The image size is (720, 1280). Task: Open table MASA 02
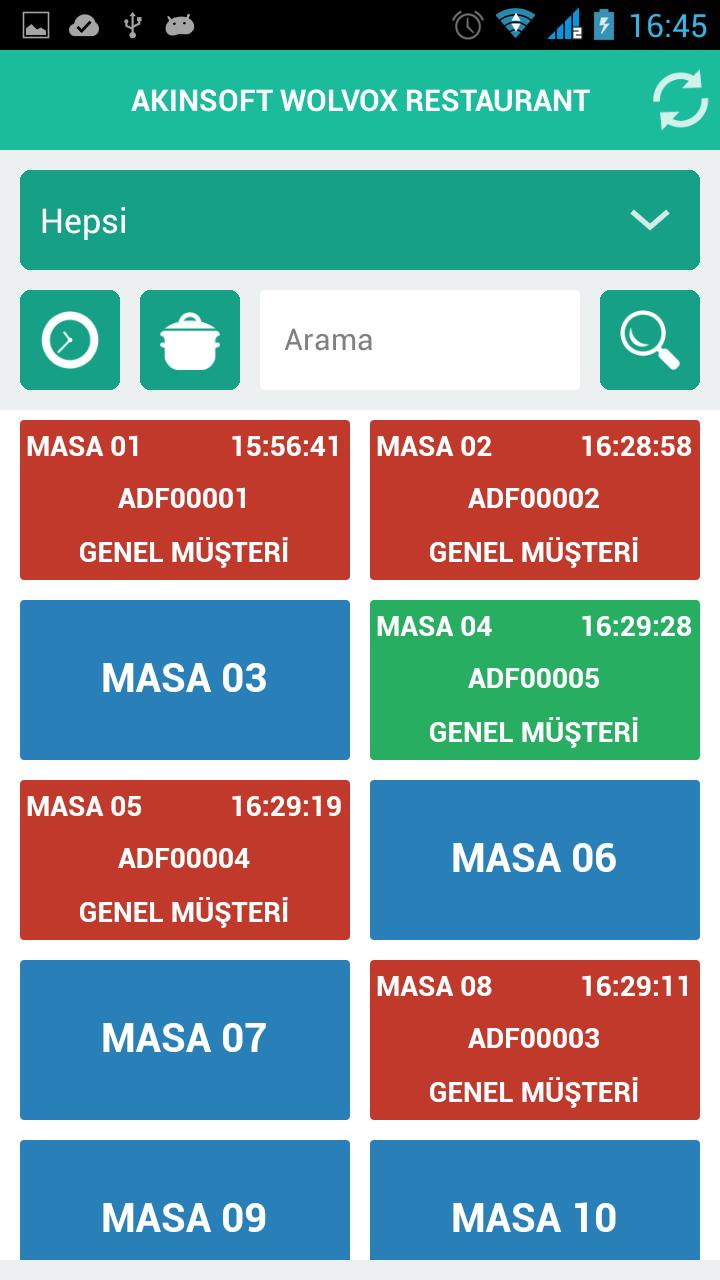click(x=535, y=499)
